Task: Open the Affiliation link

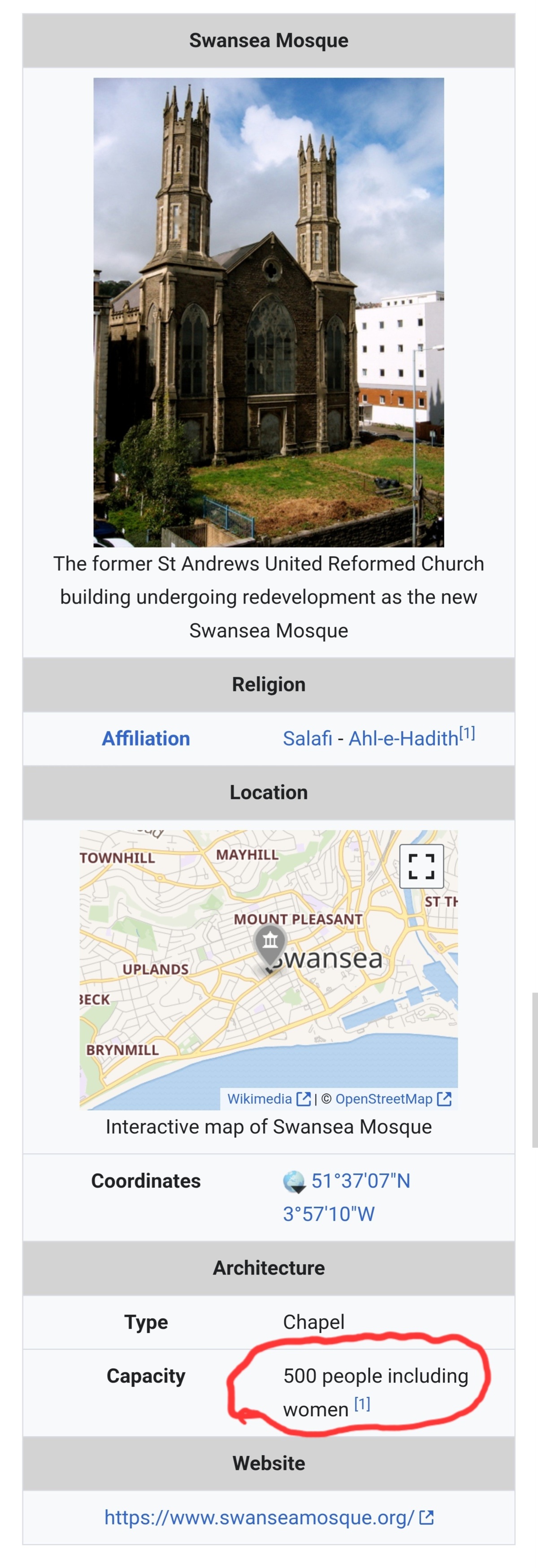Action: [x=146, y=738]
